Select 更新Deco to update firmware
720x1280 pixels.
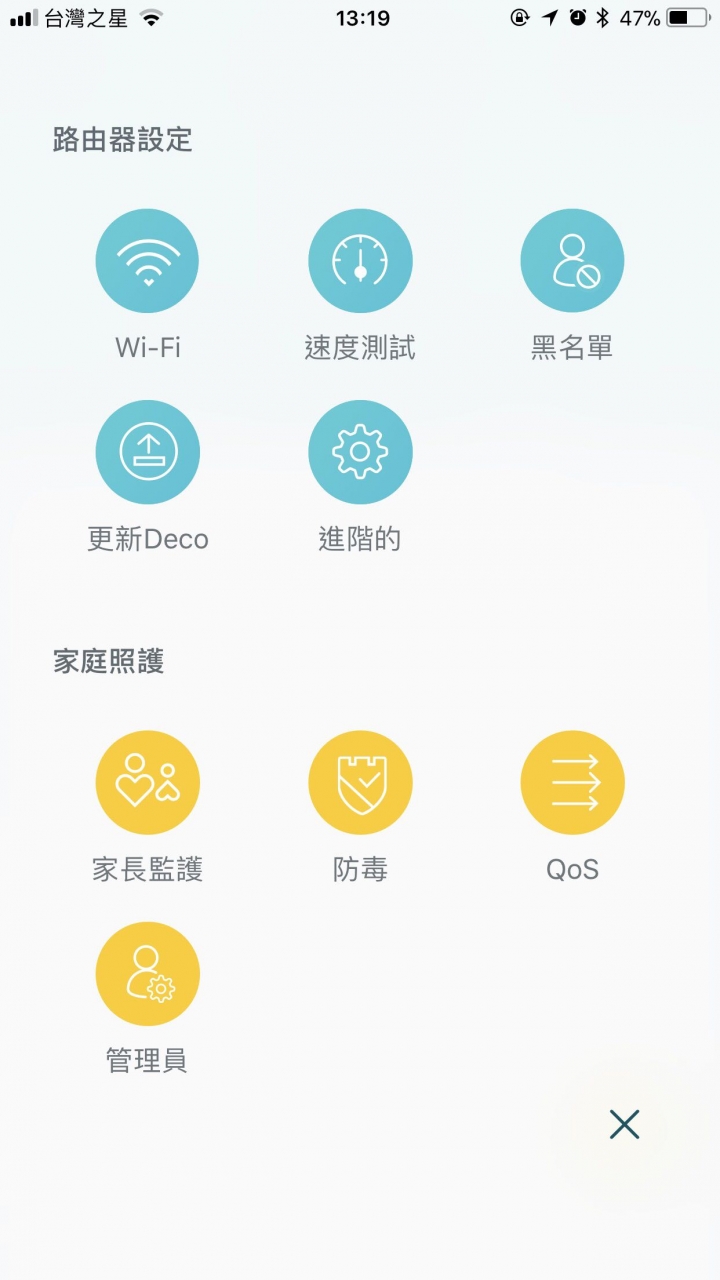point(147,453)
